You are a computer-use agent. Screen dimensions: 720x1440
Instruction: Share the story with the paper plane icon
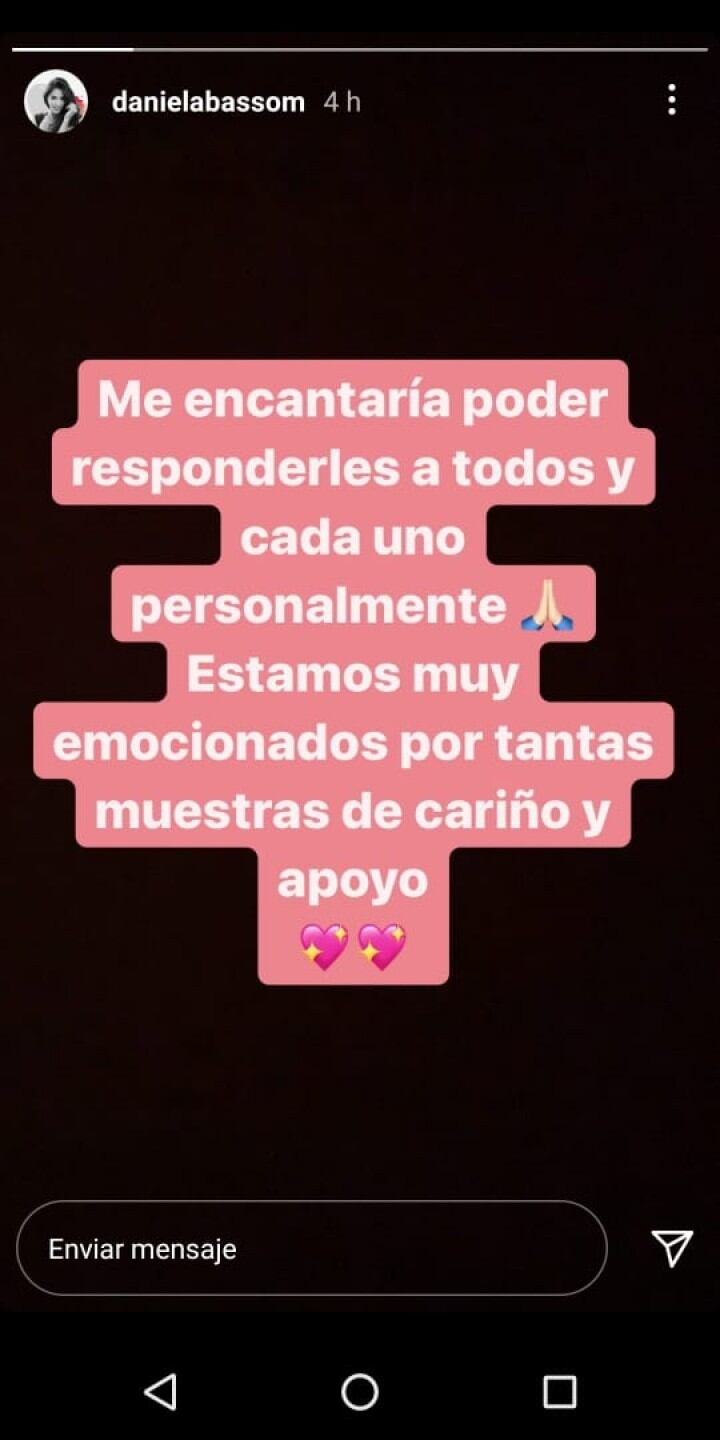(x=671, y=1248)
